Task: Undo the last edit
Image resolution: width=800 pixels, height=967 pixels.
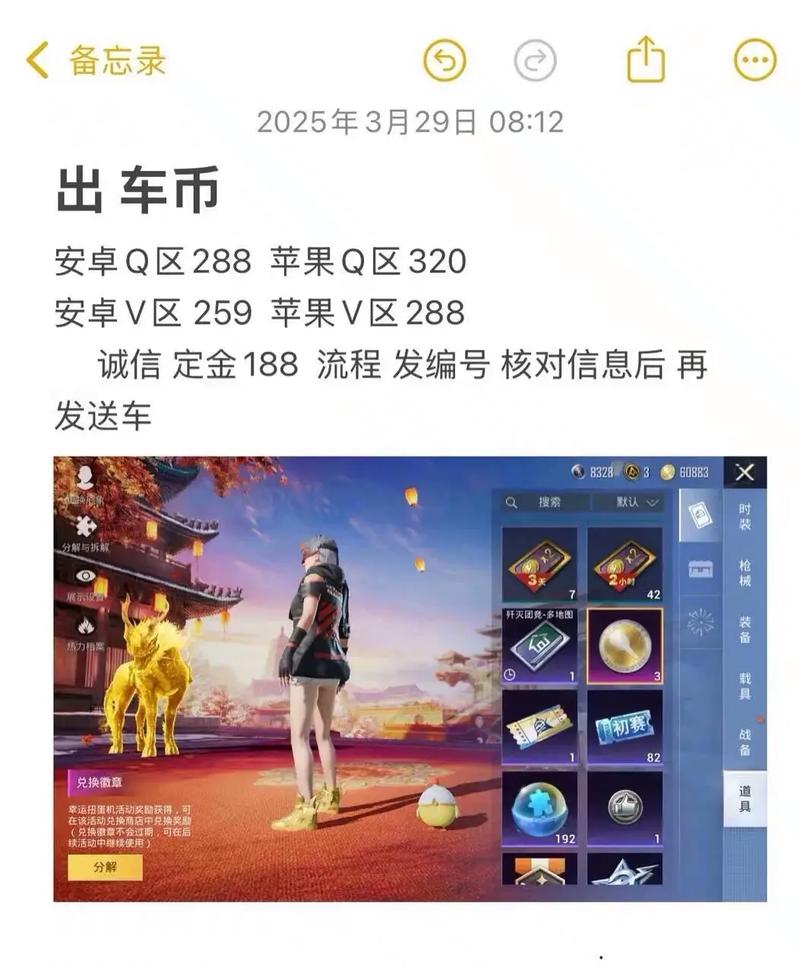Action: tap(445, 61)
